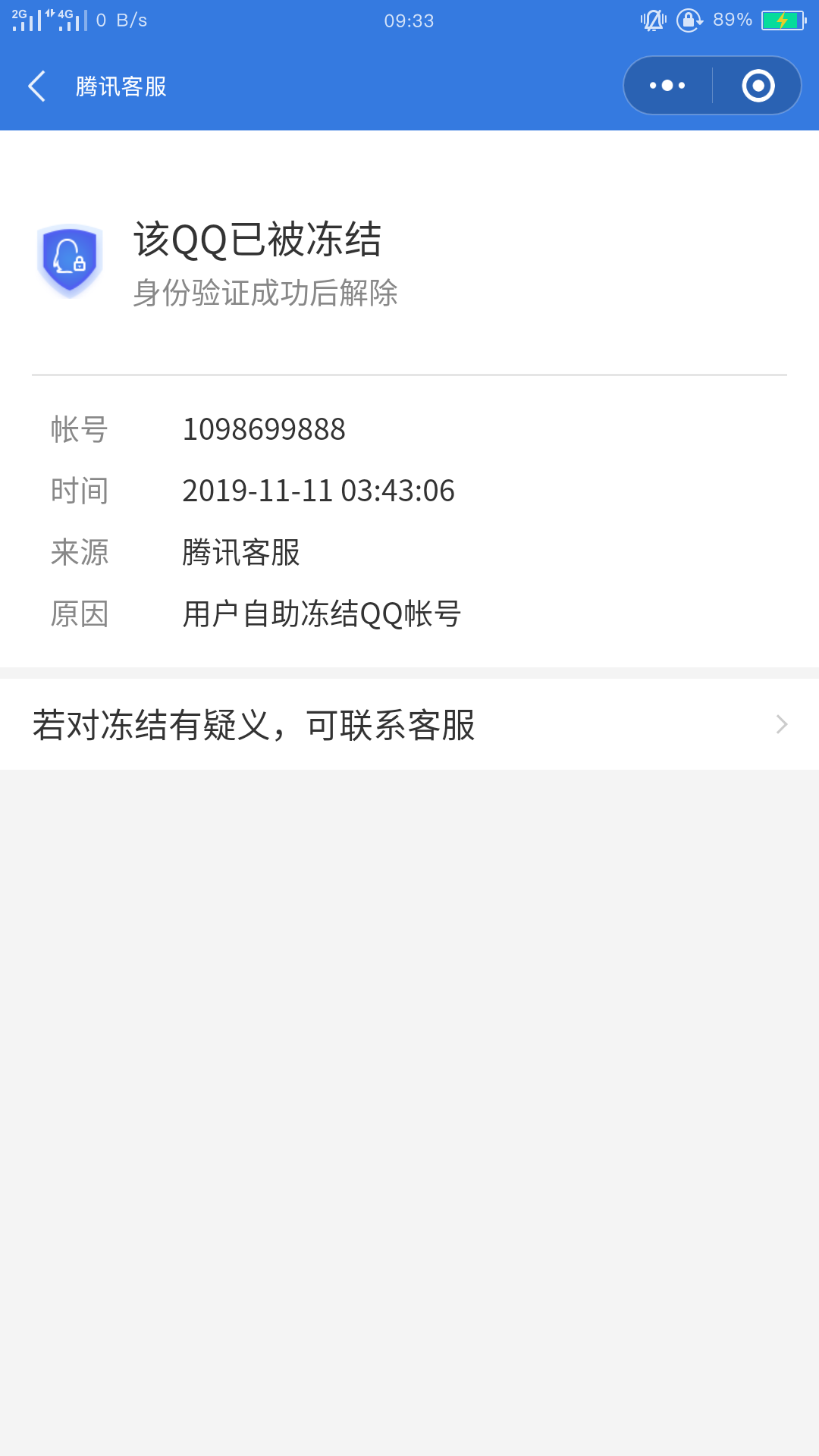Close the mini program via the circle button
This screenshot has height=1456, width=819.
coord(758,86)
